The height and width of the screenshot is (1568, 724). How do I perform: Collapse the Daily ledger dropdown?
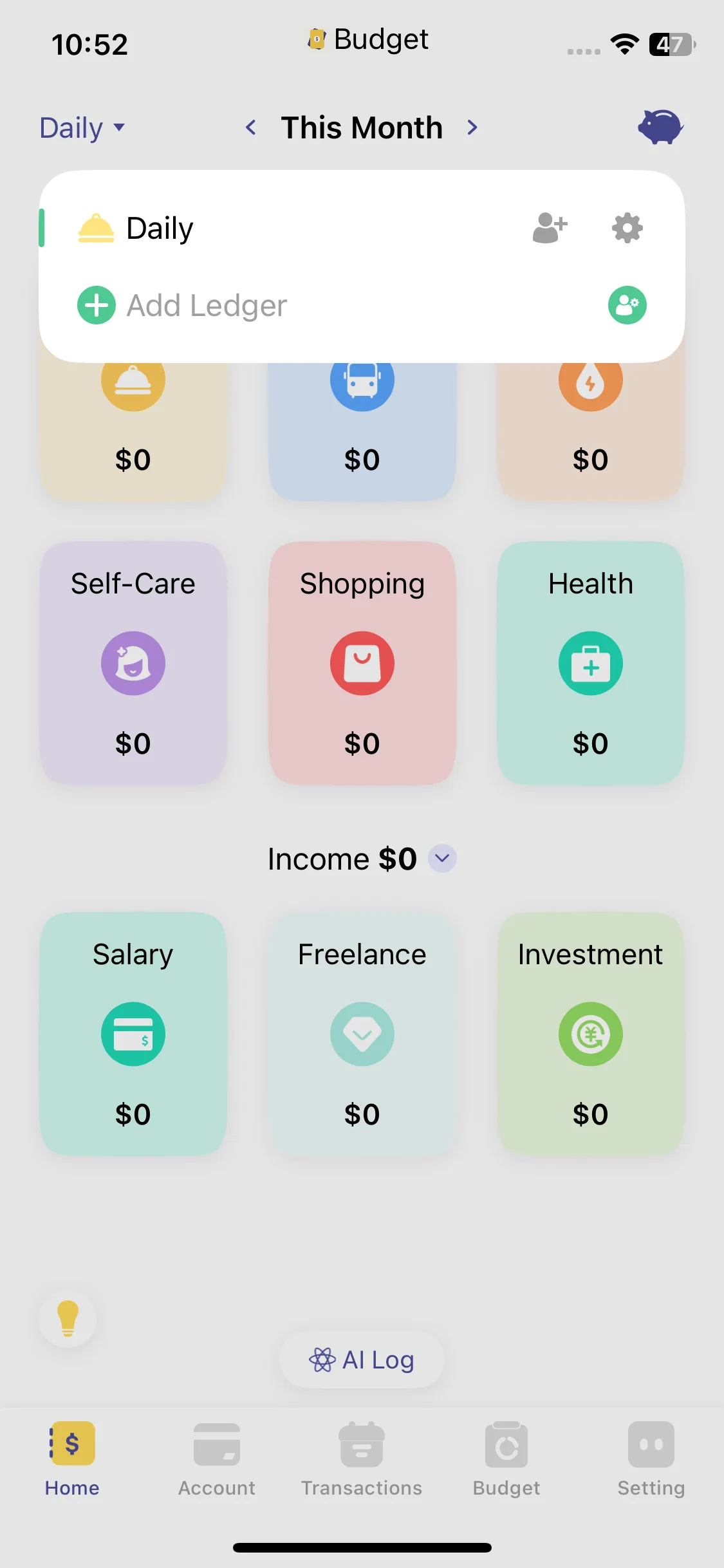[x=82, y=127]
